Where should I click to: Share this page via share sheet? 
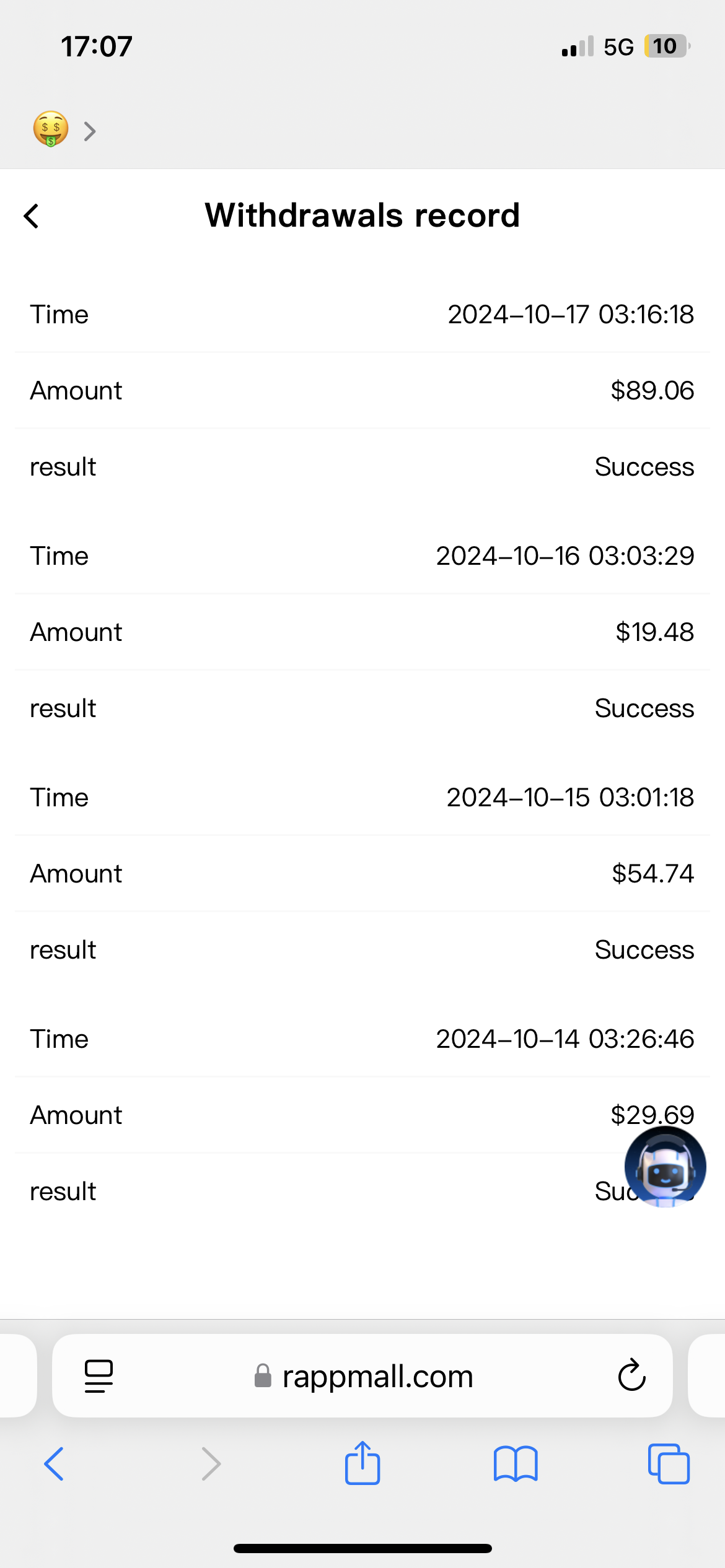point(362,1463)
